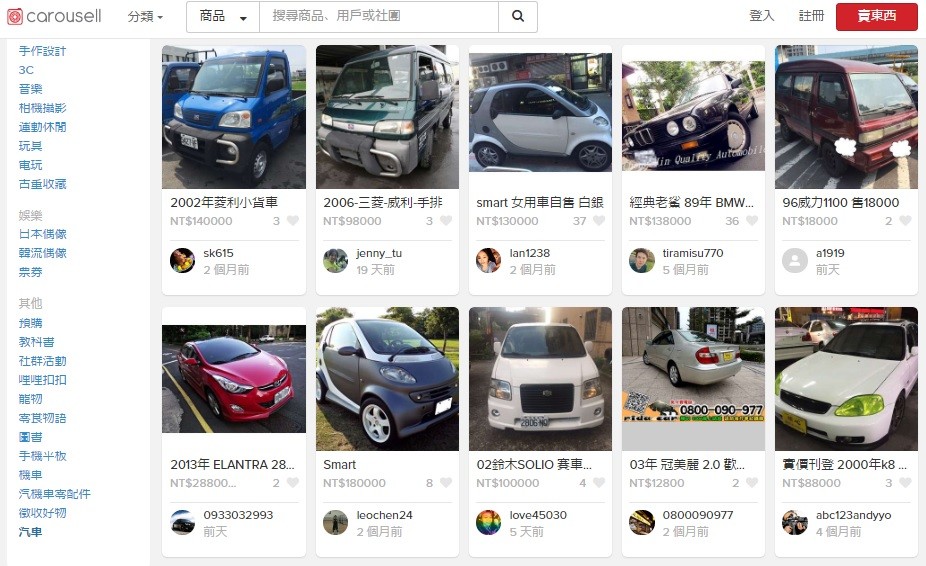
Task: Expand the 商品 search type dropdown
Action: [x=222, y=17]
